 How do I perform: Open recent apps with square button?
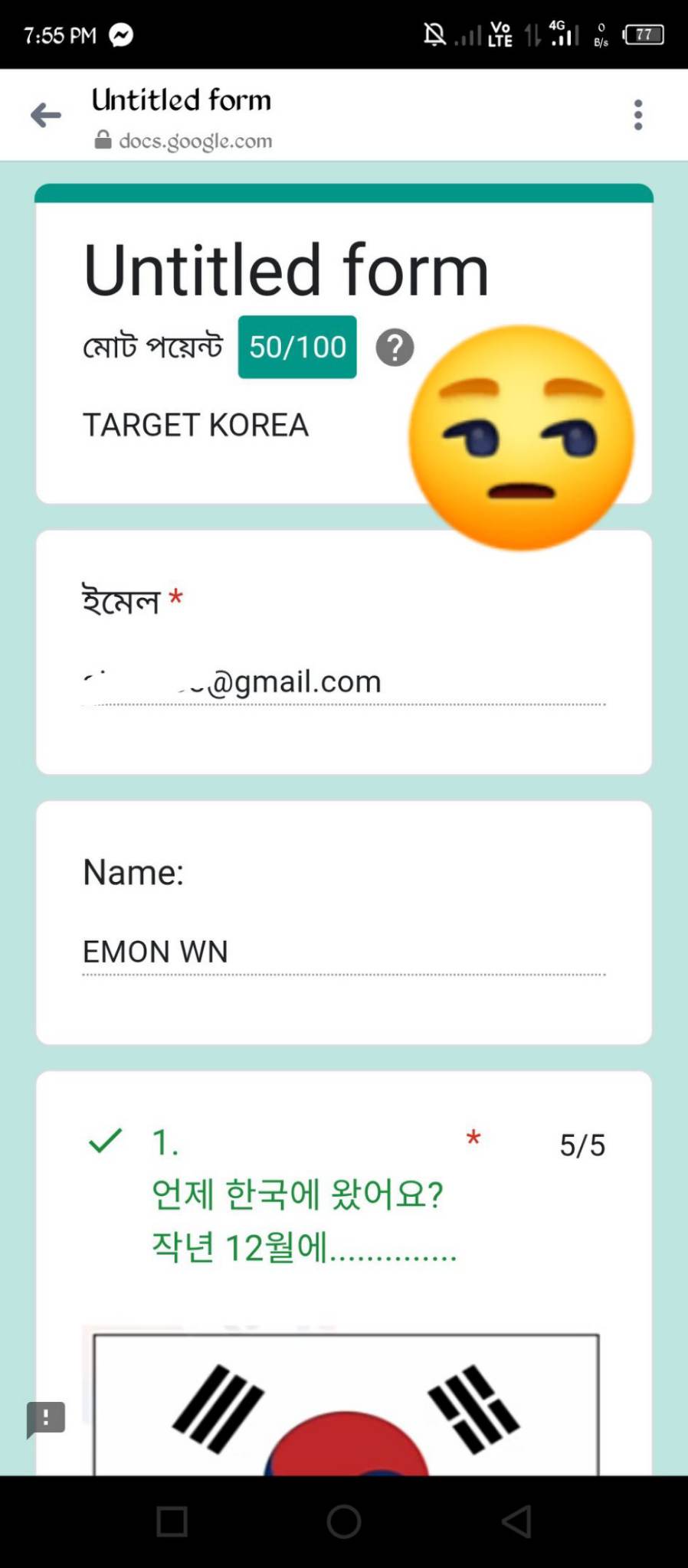pyautogui.click(x=172, y=1521)
